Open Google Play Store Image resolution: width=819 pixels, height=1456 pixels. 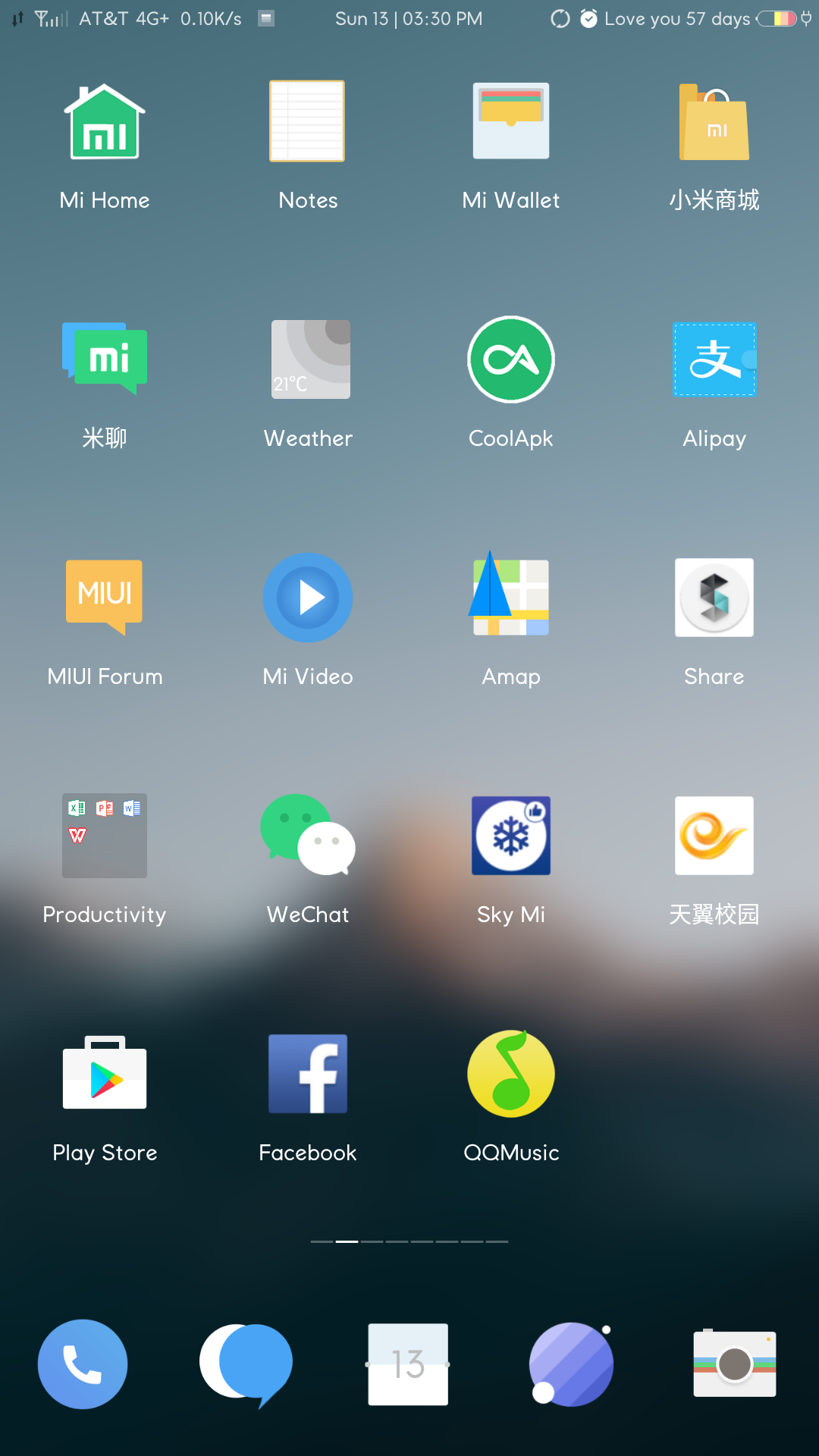(x=105, y=1074)
